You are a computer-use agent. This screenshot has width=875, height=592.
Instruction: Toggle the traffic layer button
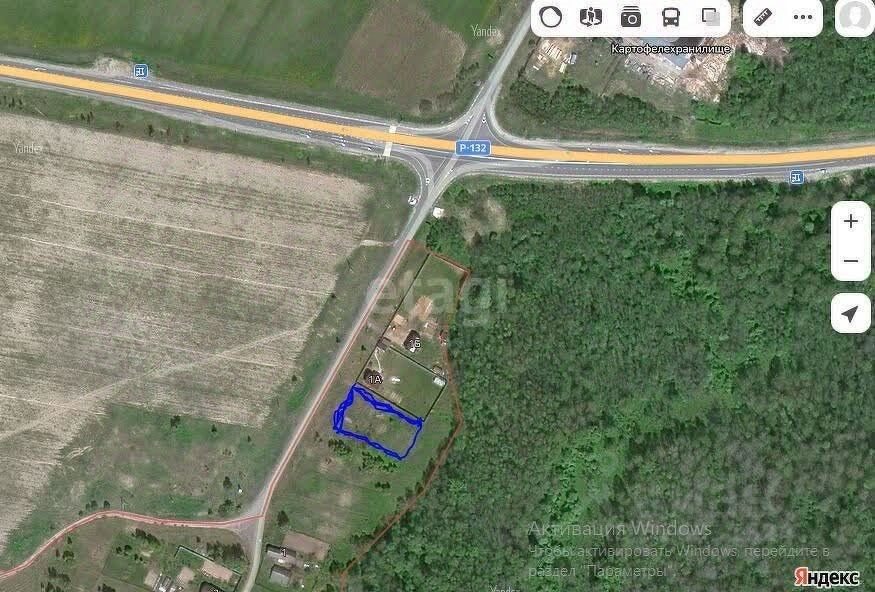pos(551,17)
